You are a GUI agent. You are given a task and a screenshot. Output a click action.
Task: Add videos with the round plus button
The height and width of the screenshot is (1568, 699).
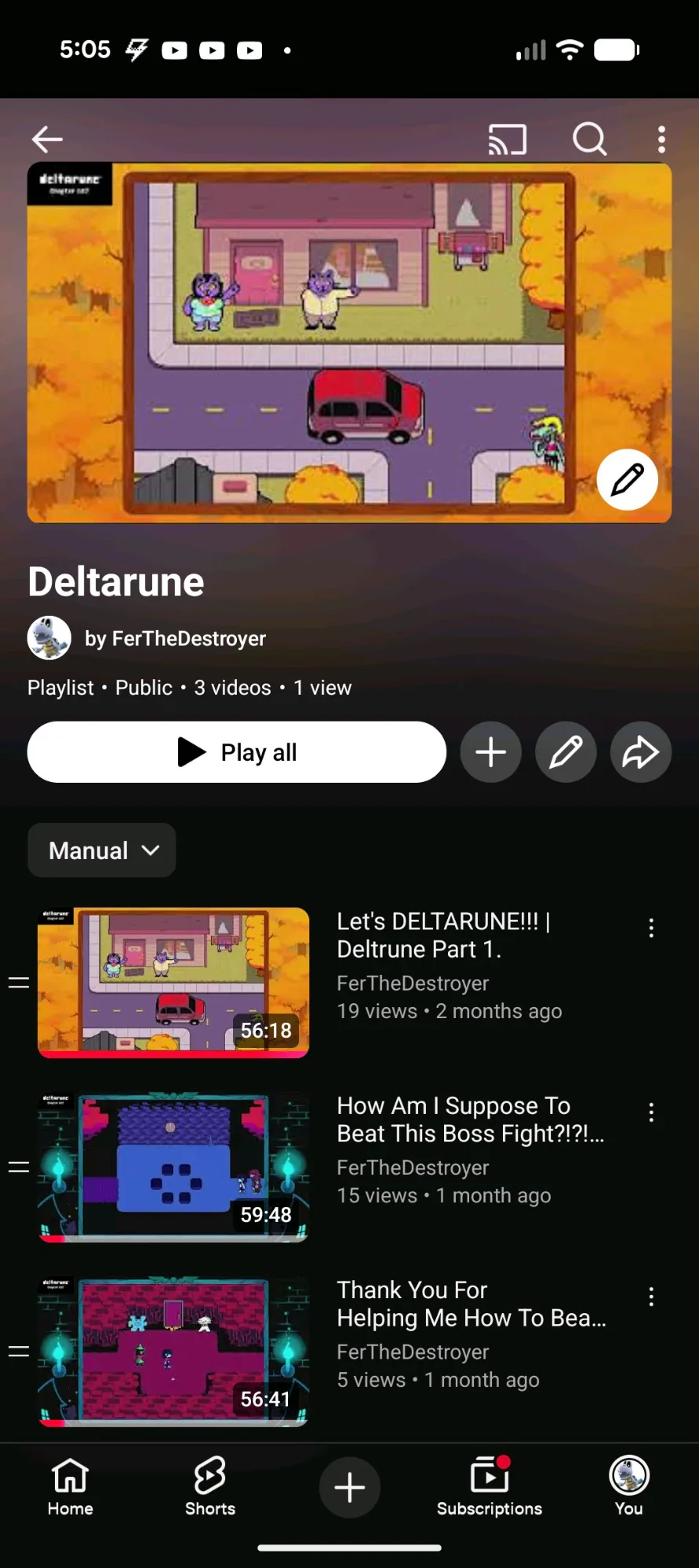[x=491, y=752]
